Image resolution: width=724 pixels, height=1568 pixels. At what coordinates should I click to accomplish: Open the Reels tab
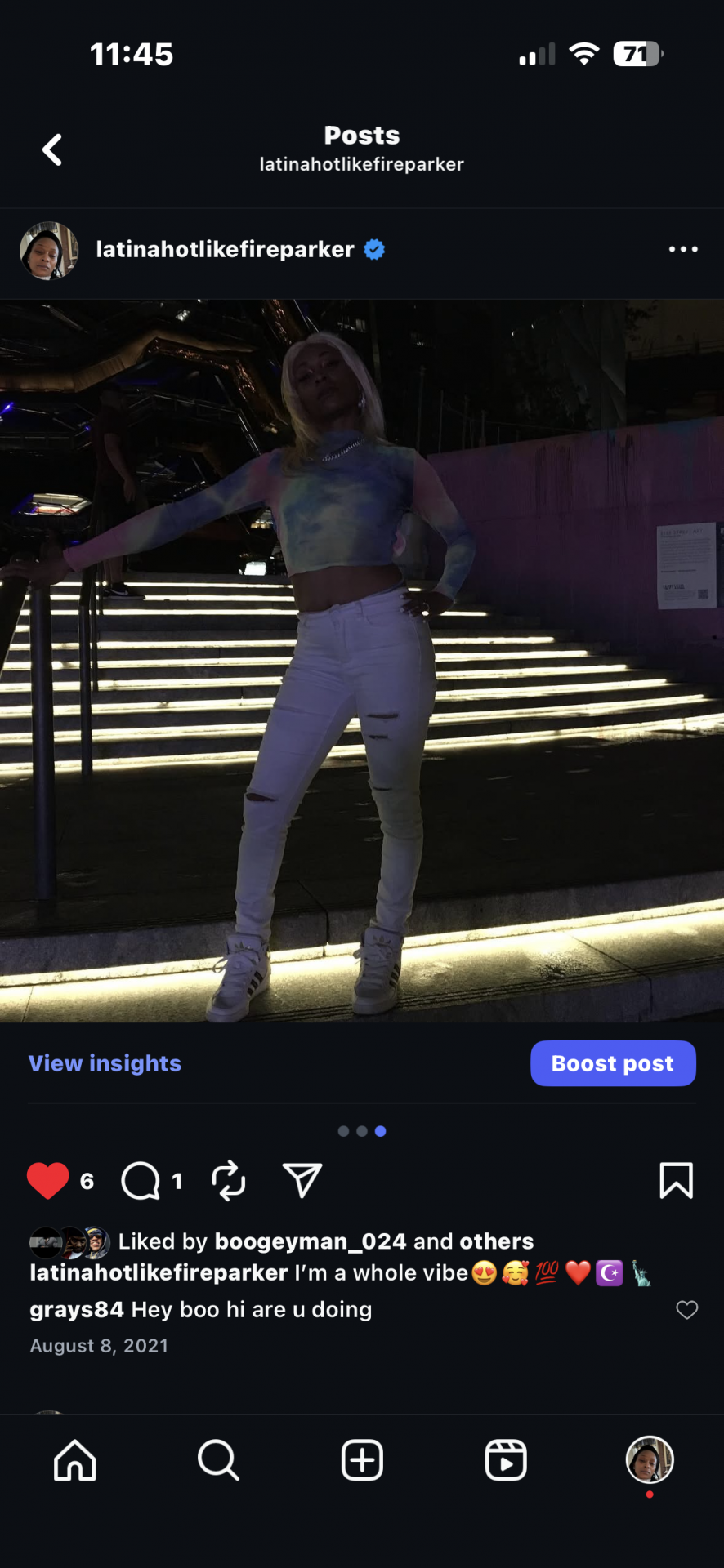(506, 1460)
